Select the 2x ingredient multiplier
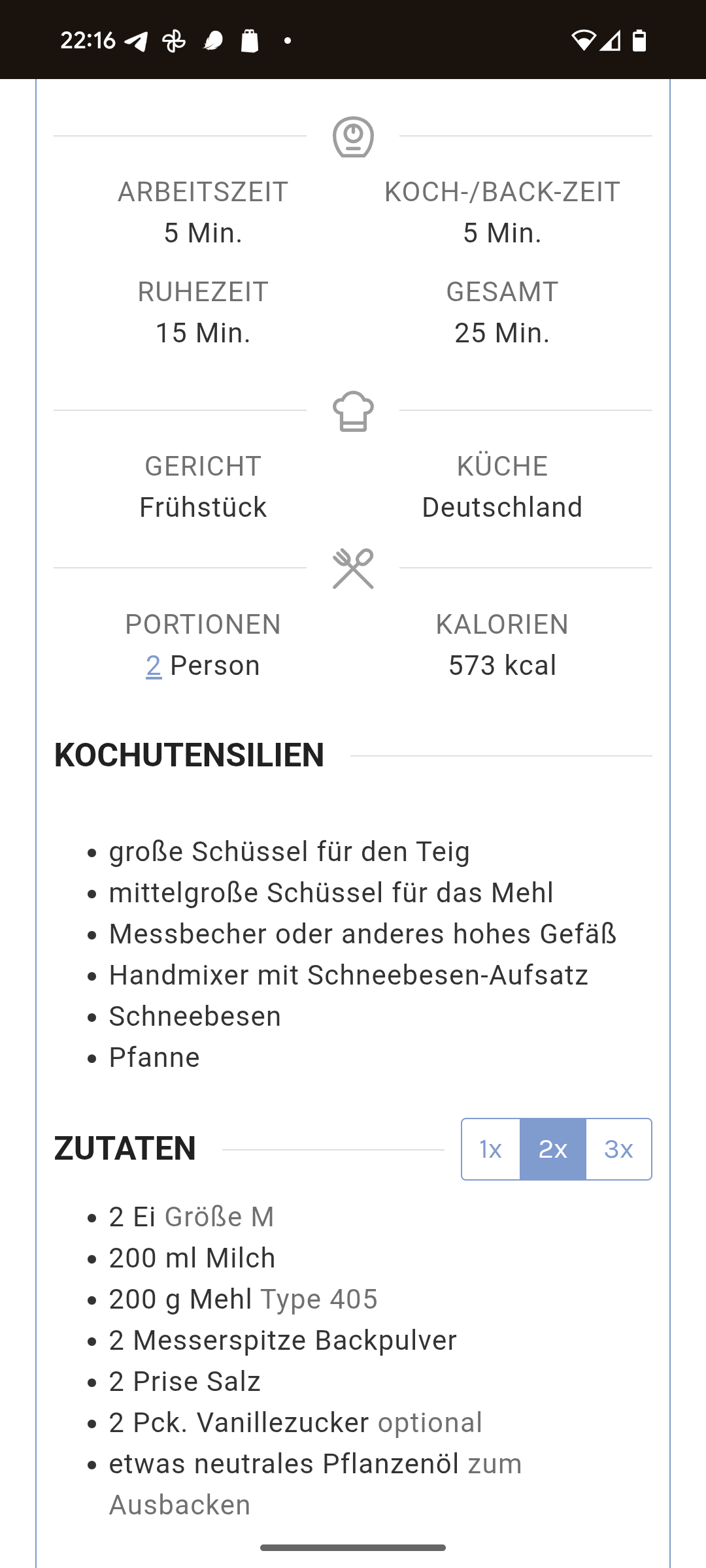 pos(553,1149)
